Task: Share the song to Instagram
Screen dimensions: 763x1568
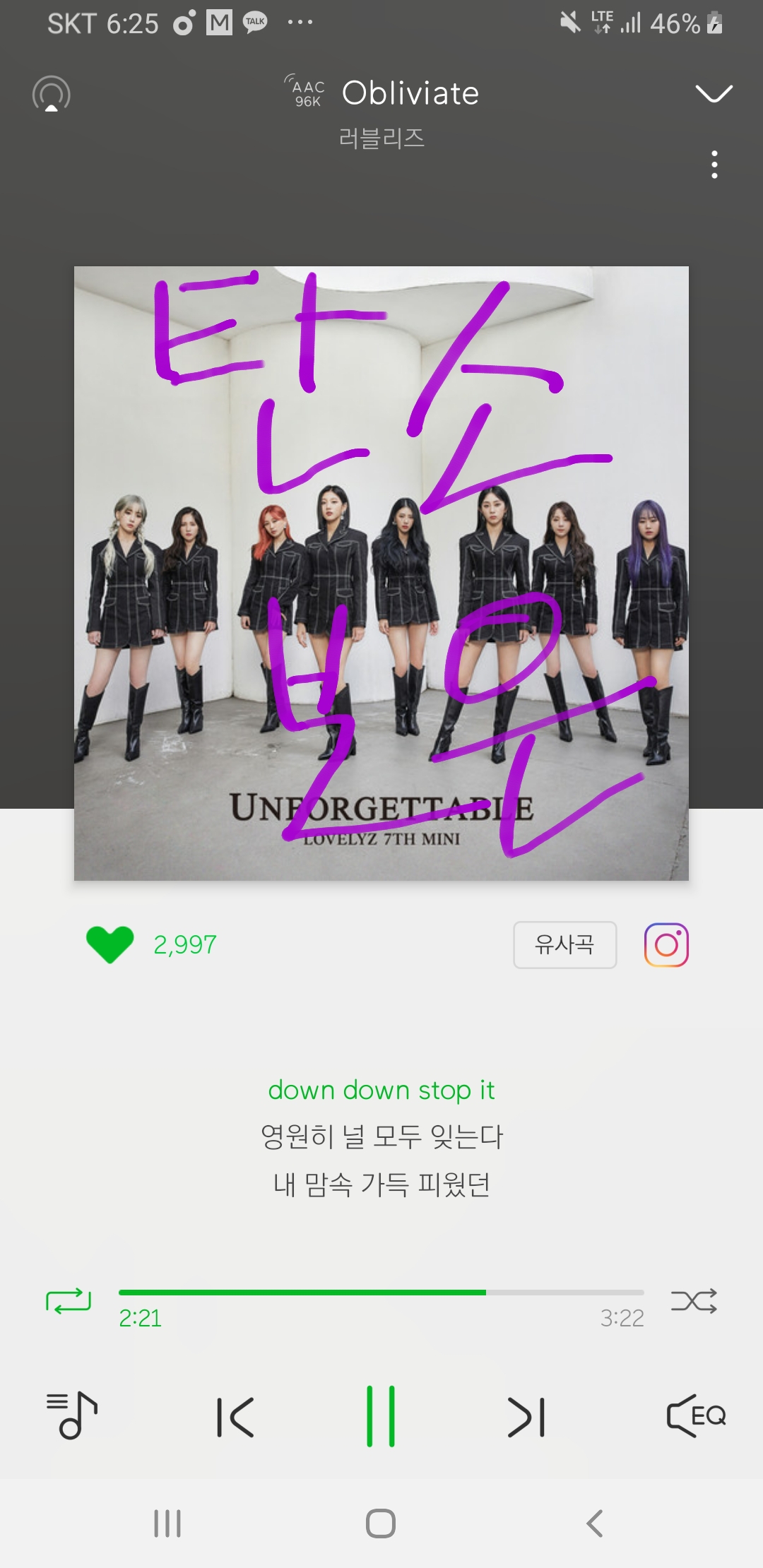Action: click(666, 944)
